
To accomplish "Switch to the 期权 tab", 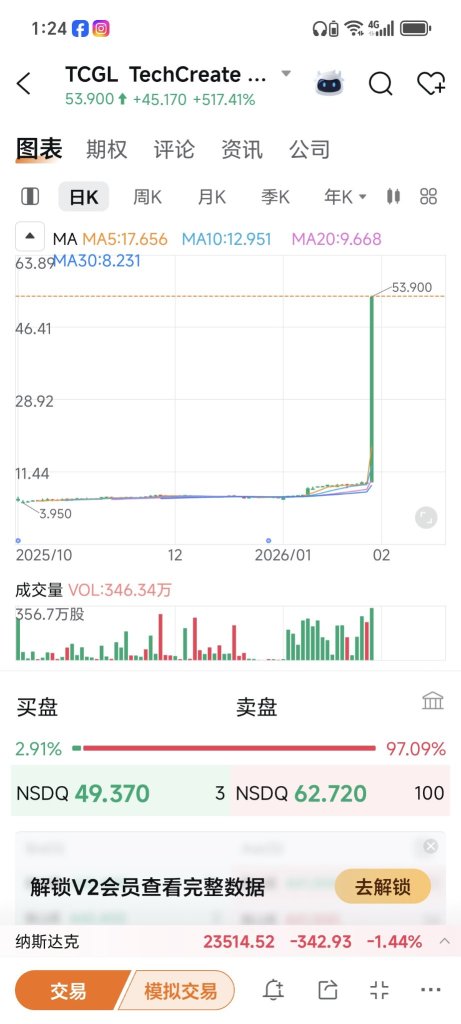I will (106, 149).
